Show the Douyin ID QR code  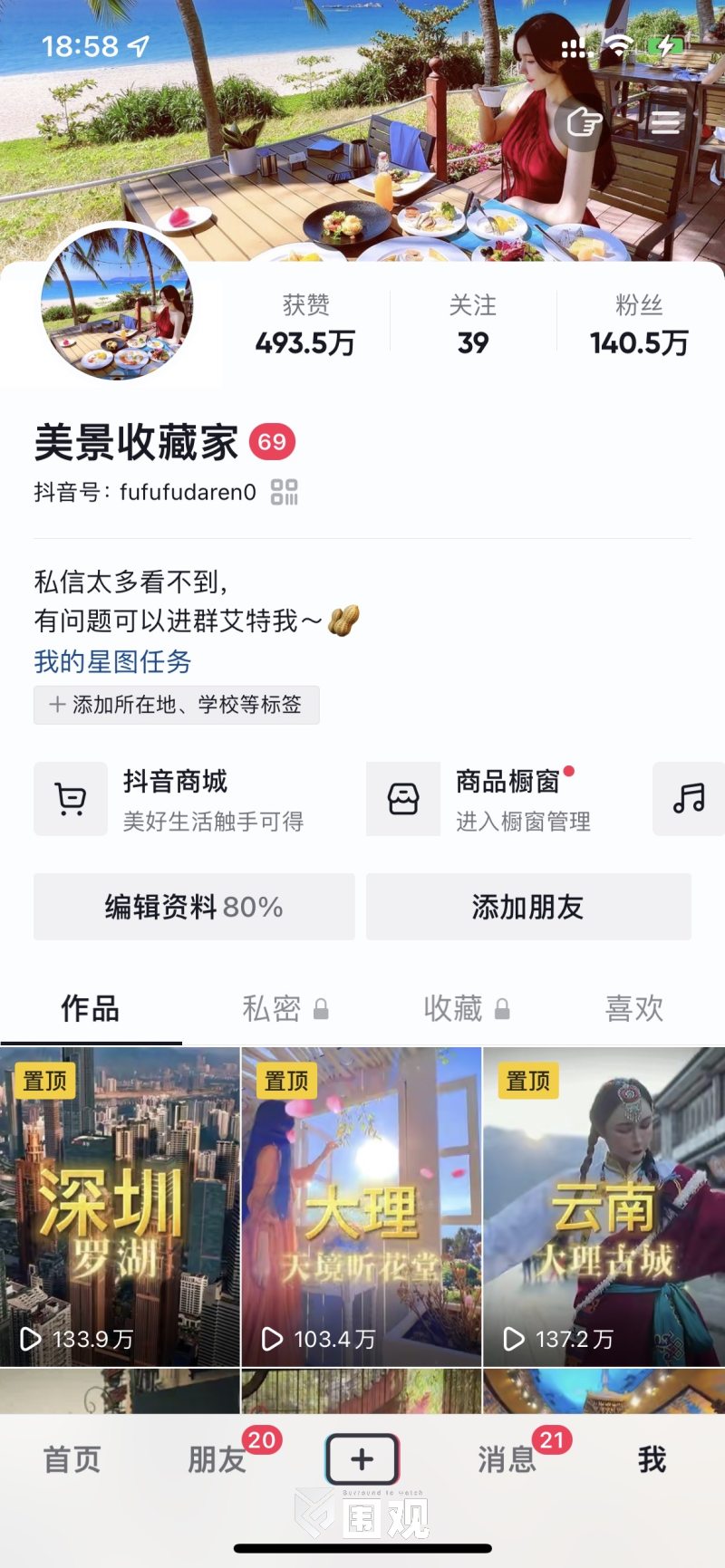285,492
